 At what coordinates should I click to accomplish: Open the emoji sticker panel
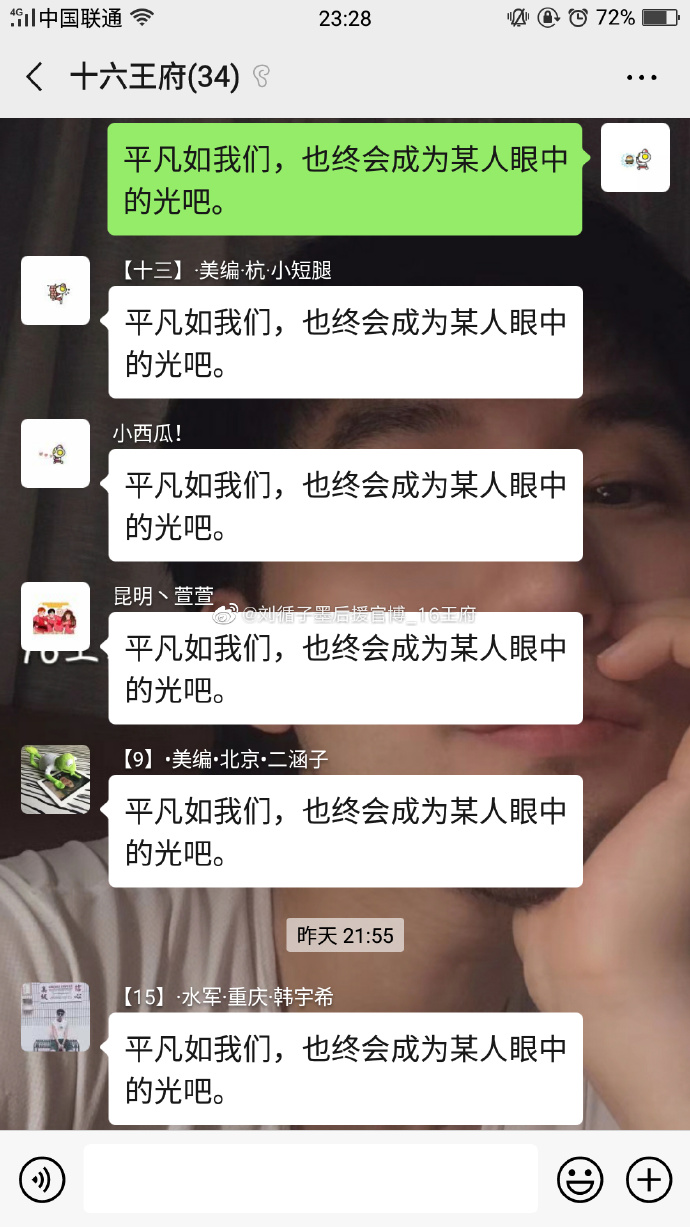(x=580, y=1180)
